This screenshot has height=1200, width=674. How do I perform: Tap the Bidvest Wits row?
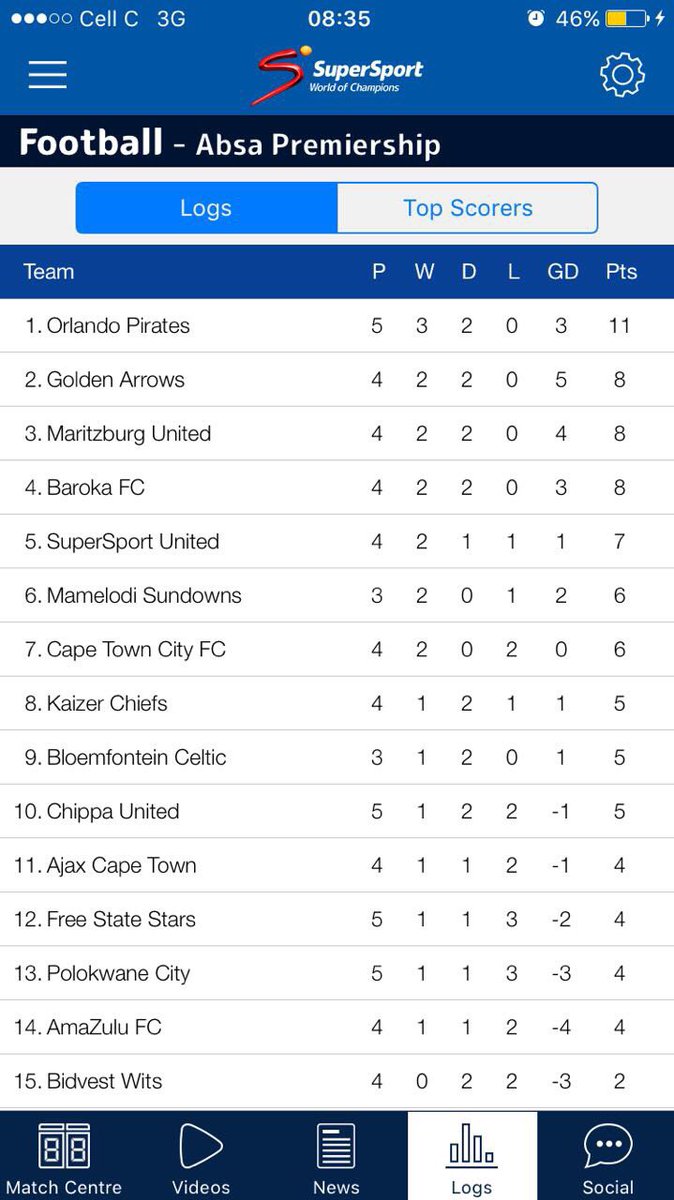(x=337, y=1082)
